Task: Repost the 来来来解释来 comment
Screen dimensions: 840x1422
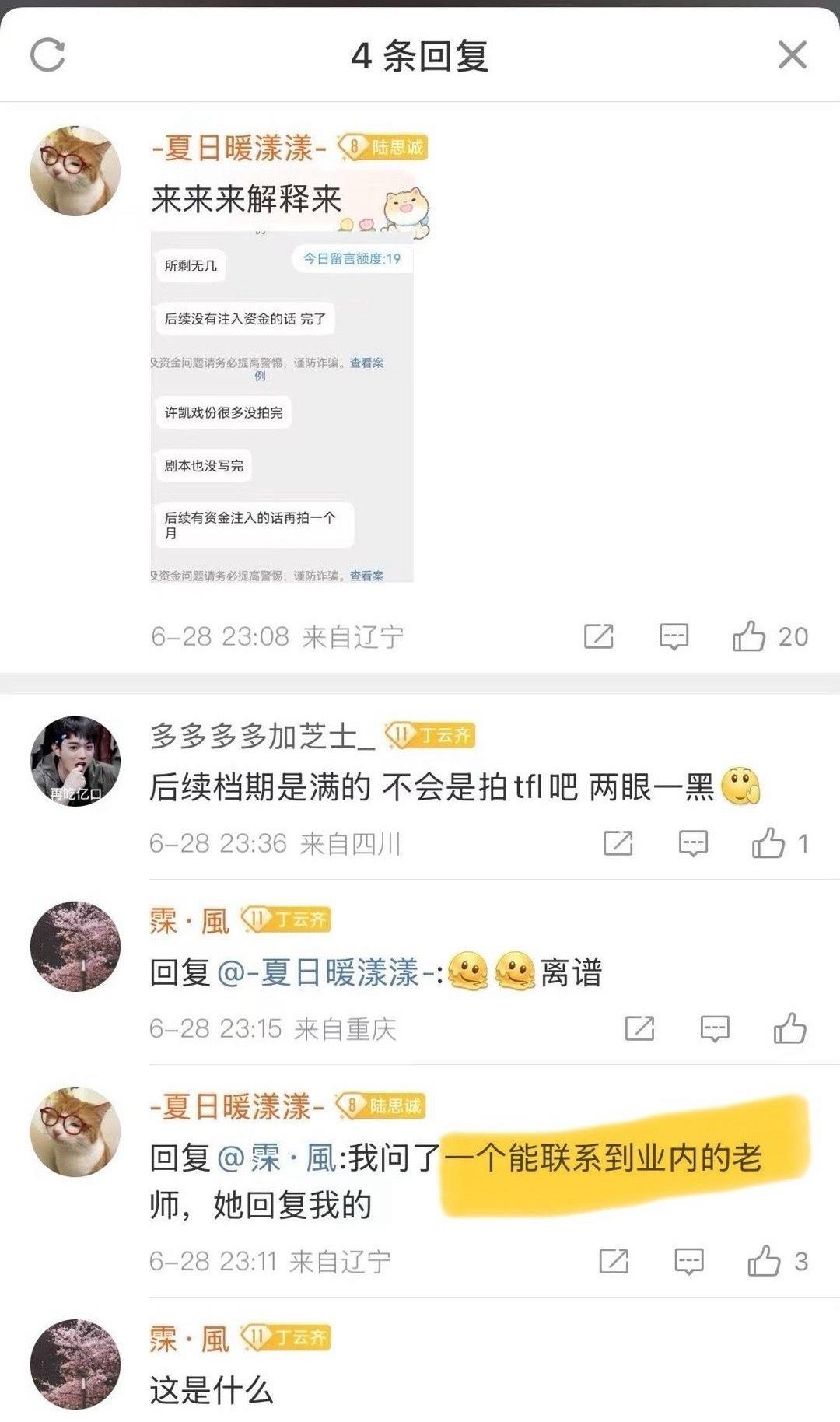Action: [599, 636]
